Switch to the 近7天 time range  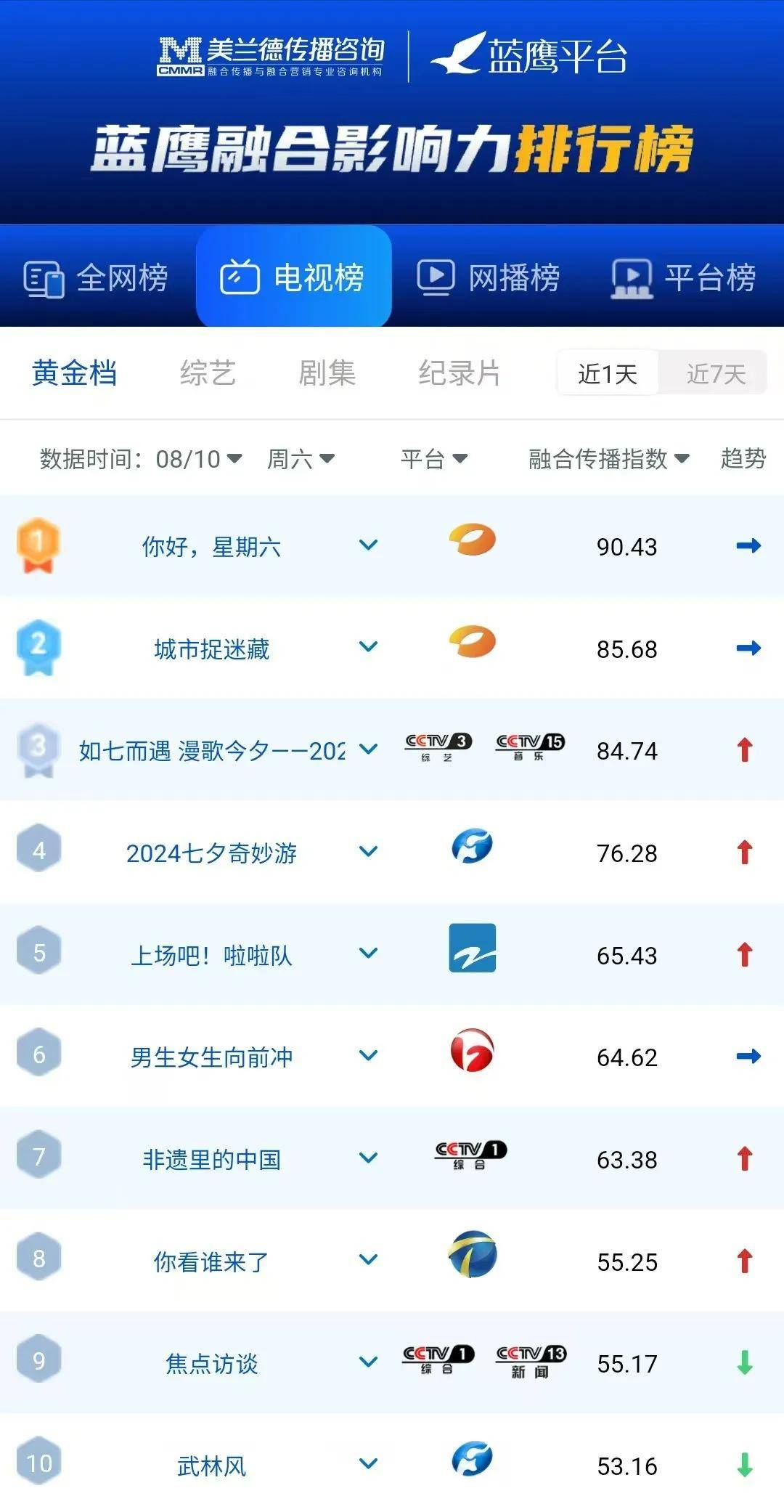(x=716, y=374)
